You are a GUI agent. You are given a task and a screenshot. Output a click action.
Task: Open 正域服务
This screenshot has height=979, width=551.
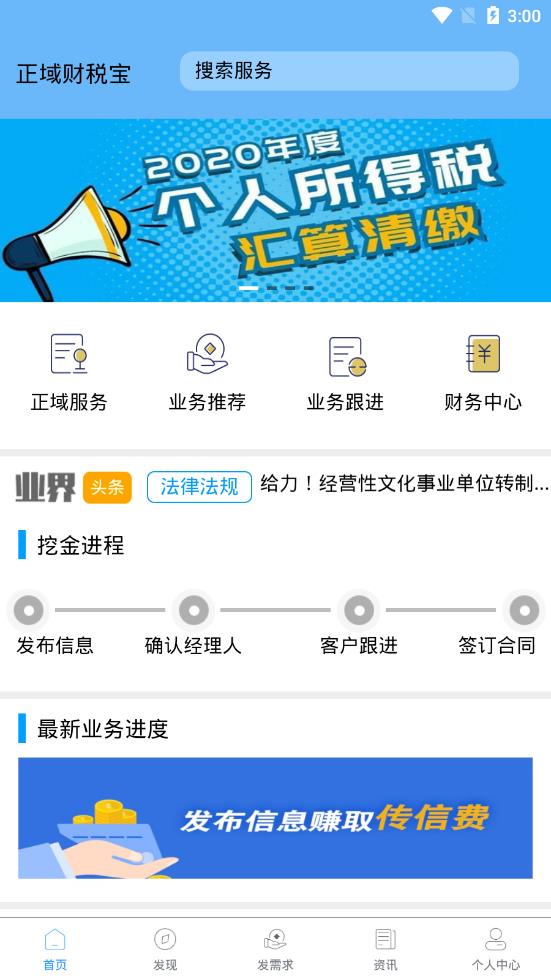click(69, 373)
